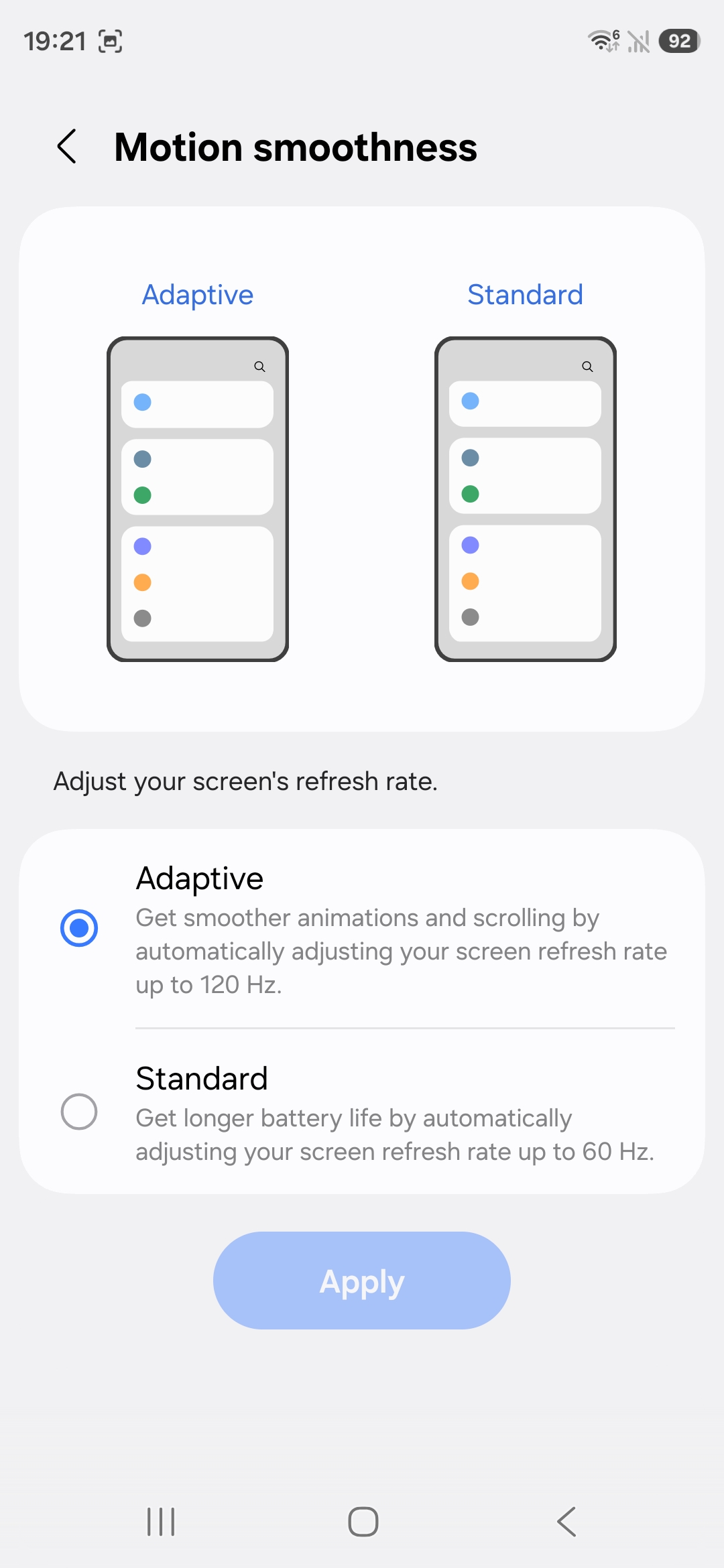Select the Standard 60 Hz option
724x1568 pixels.
pyautogui.click(x=79, y=1112)
